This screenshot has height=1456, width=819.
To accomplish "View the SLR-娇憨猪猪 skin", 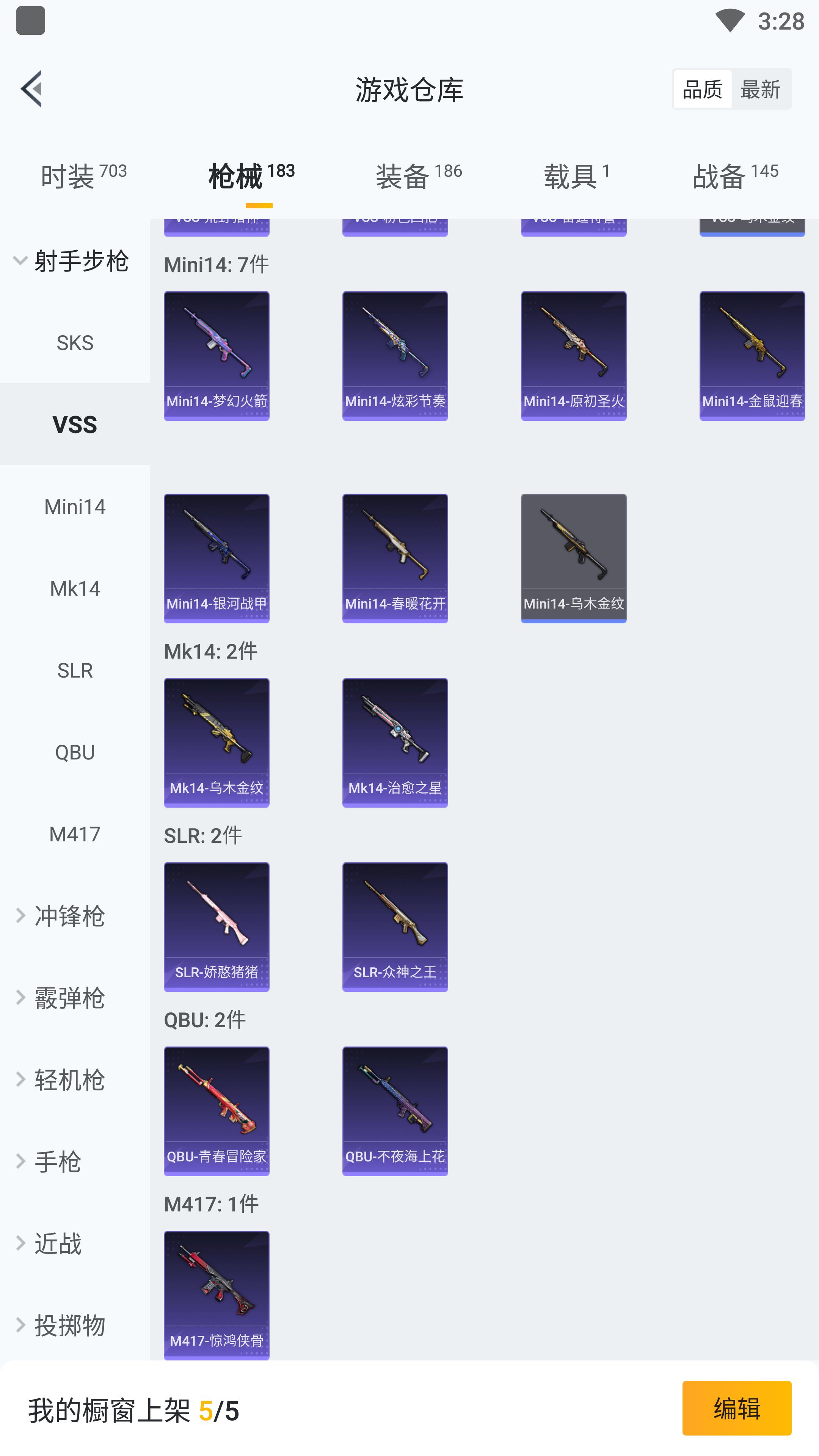I will pos(217,926).
